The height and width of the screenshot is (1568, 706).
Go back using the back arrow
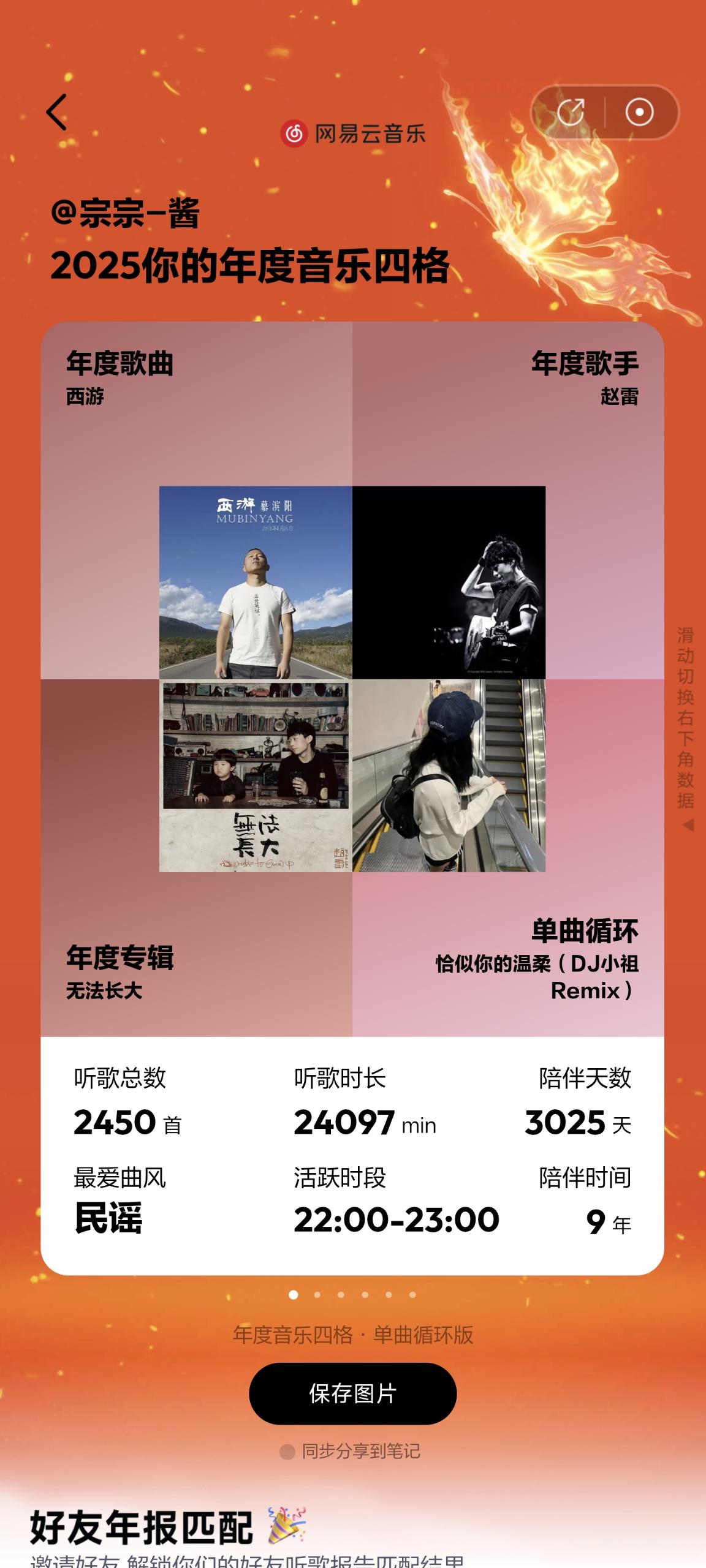pyautogui.click(x=56, y=112)
